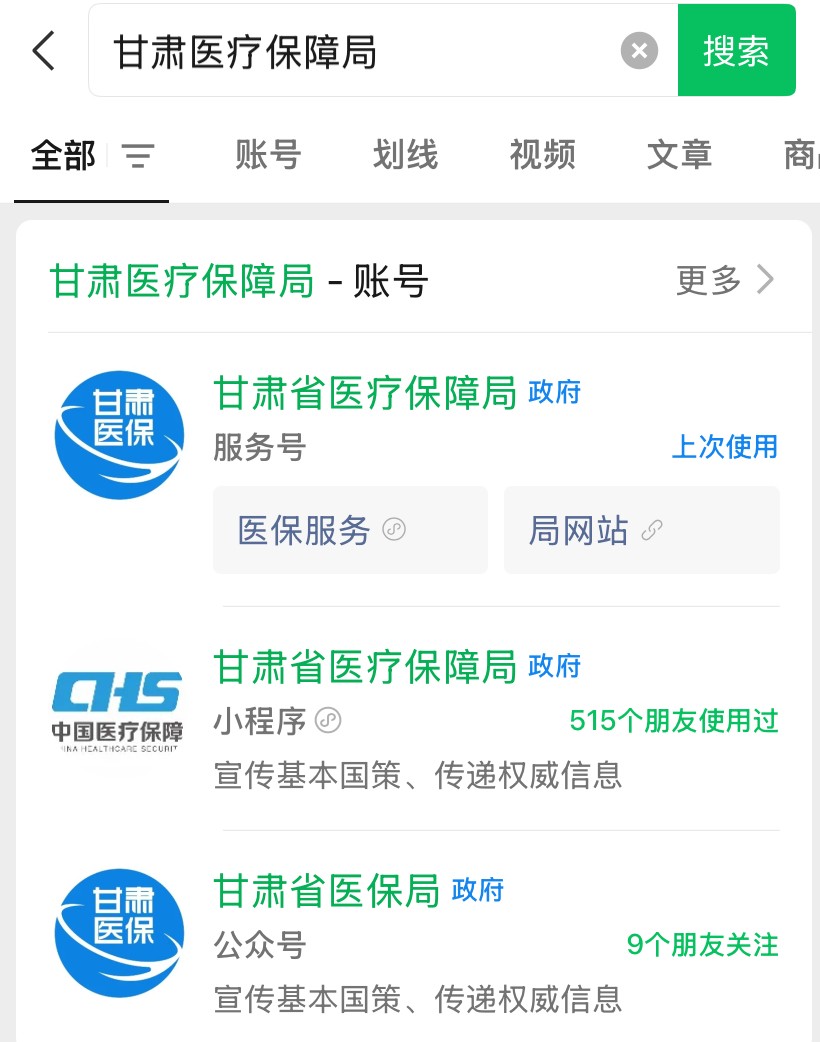Clear the search text
Image resolution: width=820 pixels, height=1042 pixels.
point(639,51)
